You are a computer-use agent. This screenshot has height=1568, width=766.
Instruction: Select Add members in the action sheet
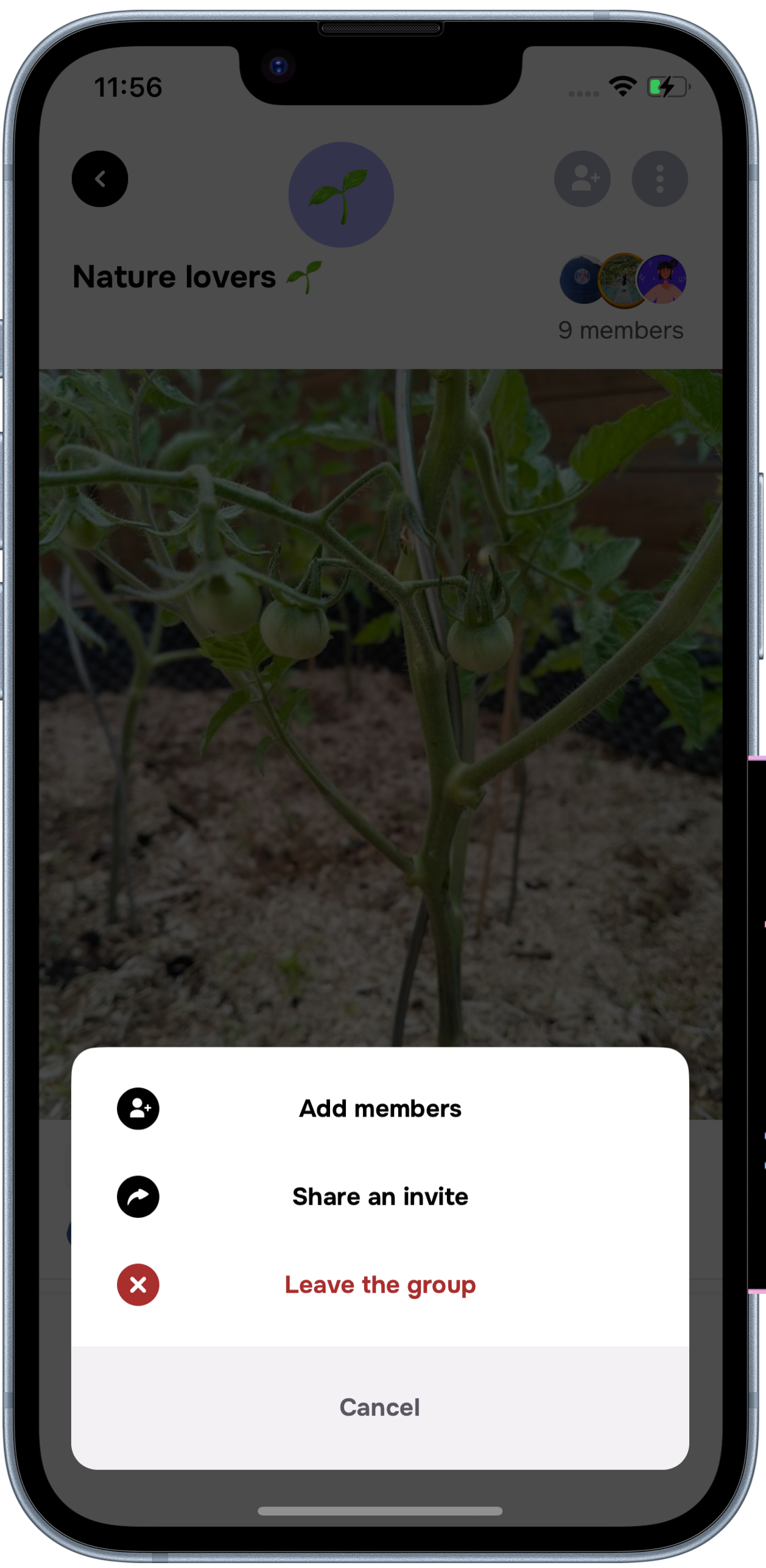coord(380,1109)
